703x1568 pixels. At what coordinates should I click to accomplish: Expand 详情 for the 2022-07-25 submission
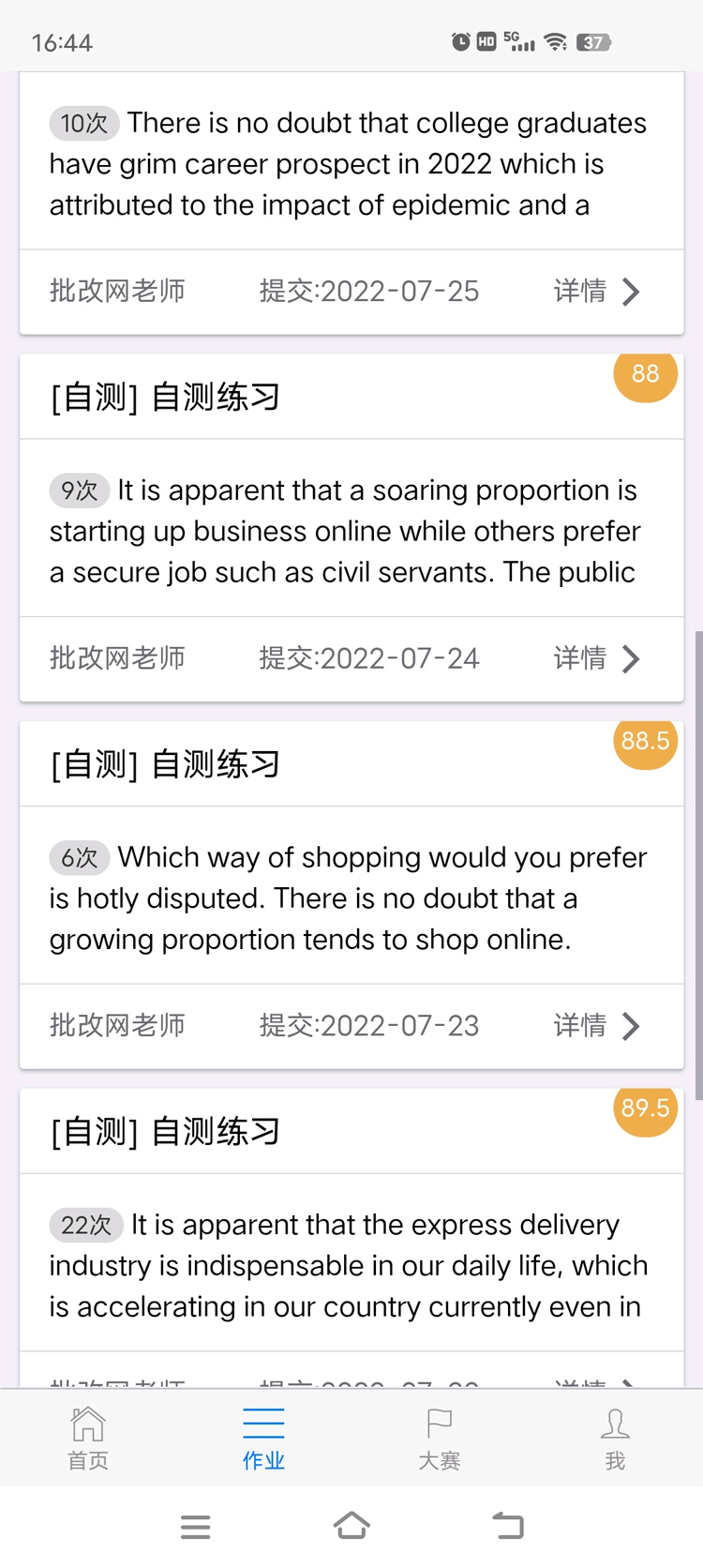[600, 292]
